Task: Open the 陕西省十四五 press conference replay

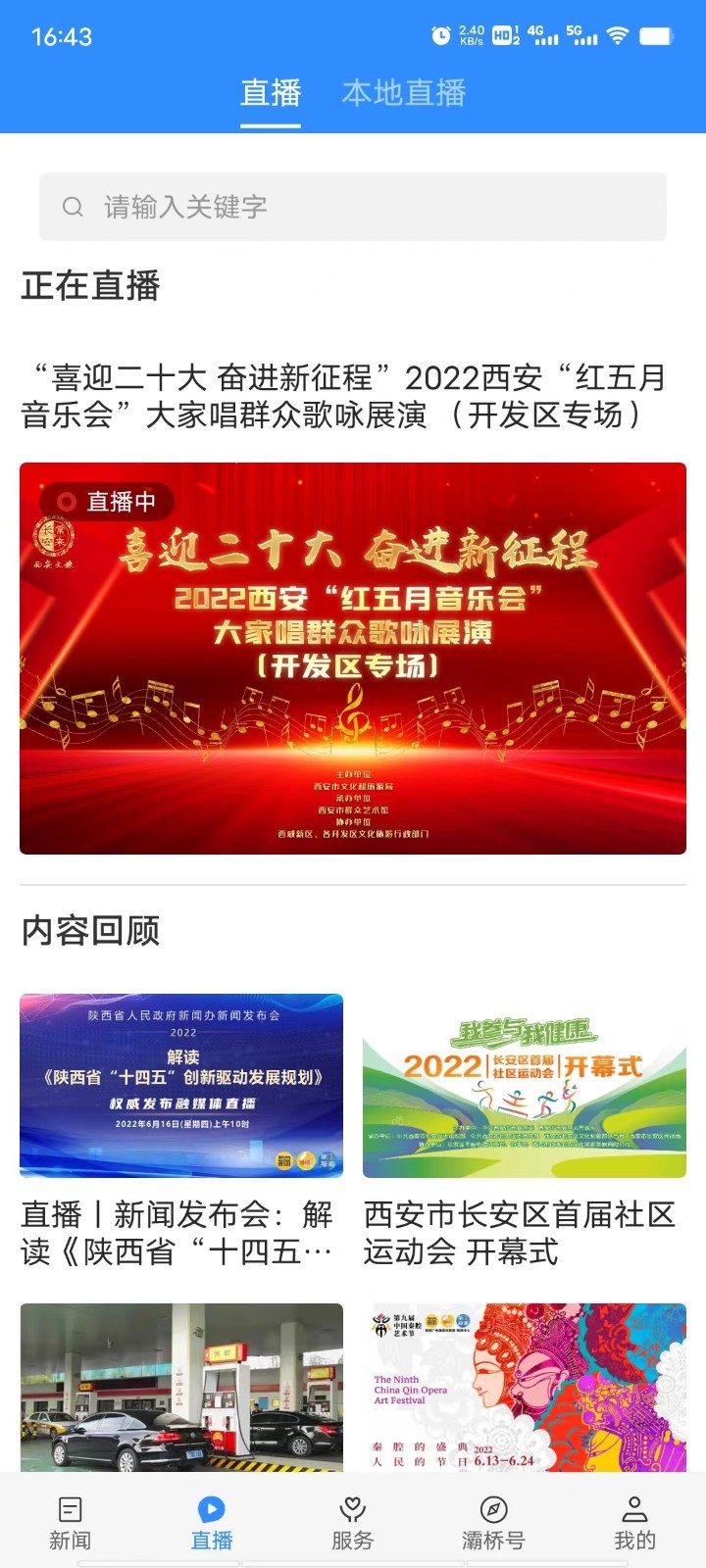Action: [181, 1086]
